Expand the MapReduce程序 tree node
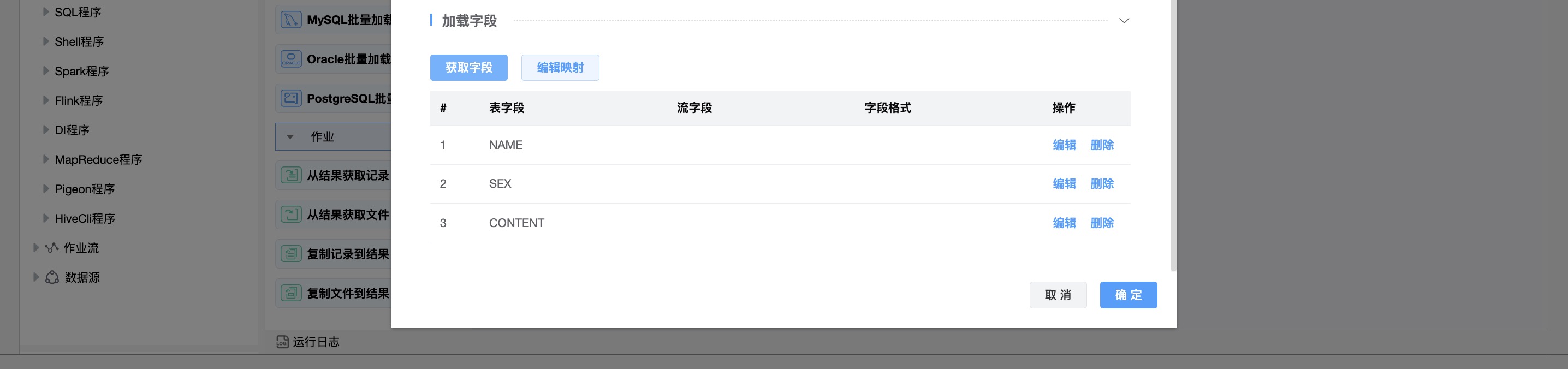 (46, 159)
